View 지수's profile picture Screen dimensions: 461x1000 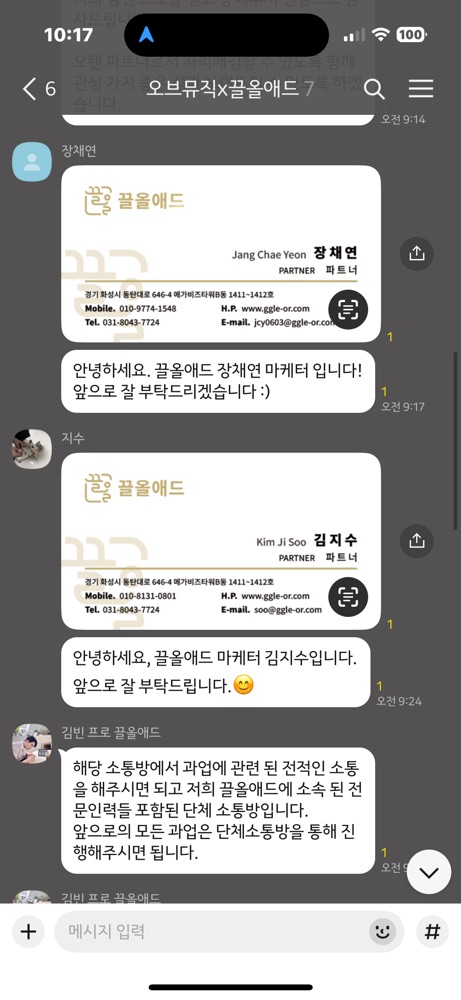[x=32, y=449]
